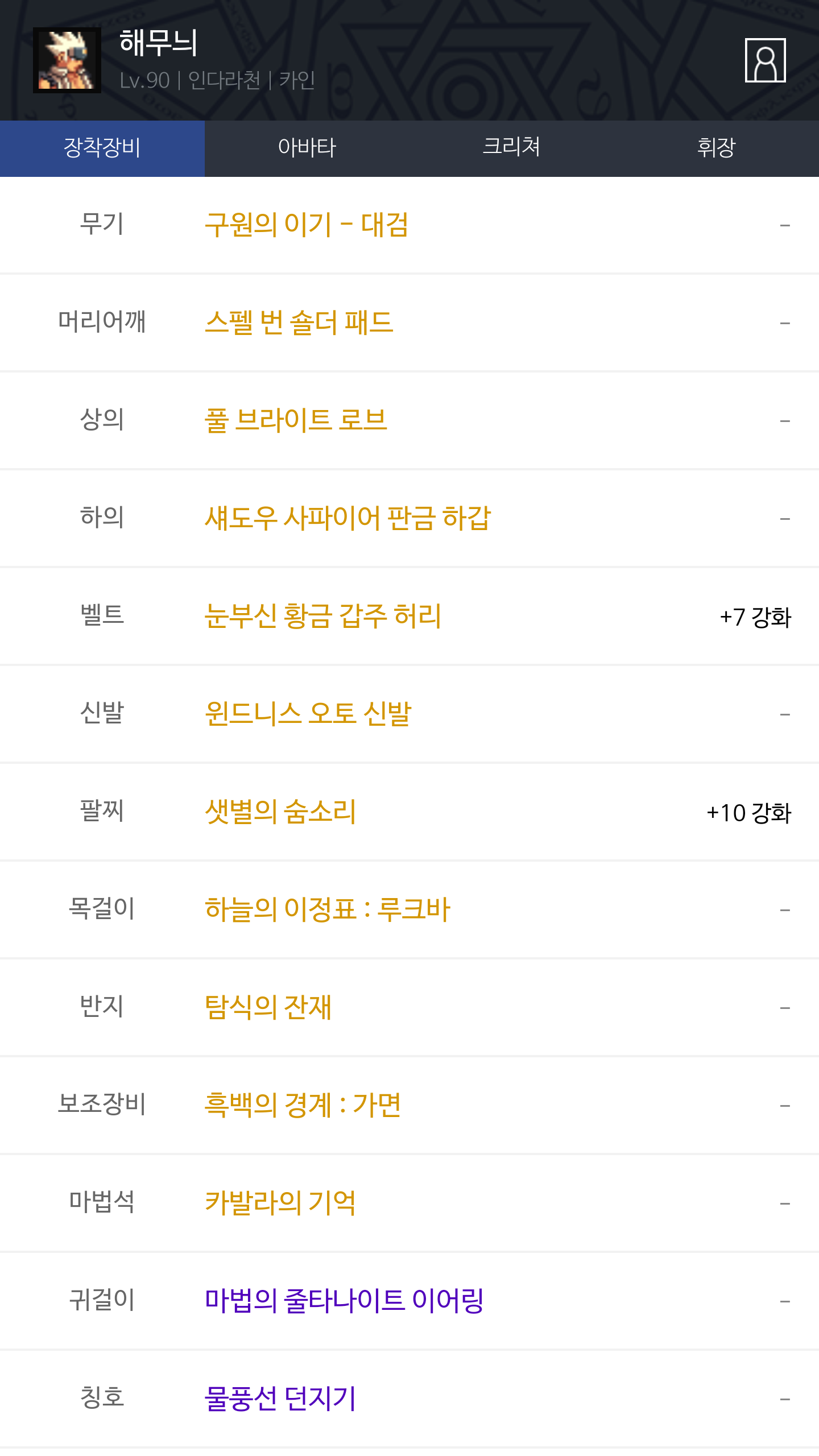This screenshot has width=819, height=1456.
Task: Open earring 마법의 줄타나이트 이어링
Action: 344,1301
